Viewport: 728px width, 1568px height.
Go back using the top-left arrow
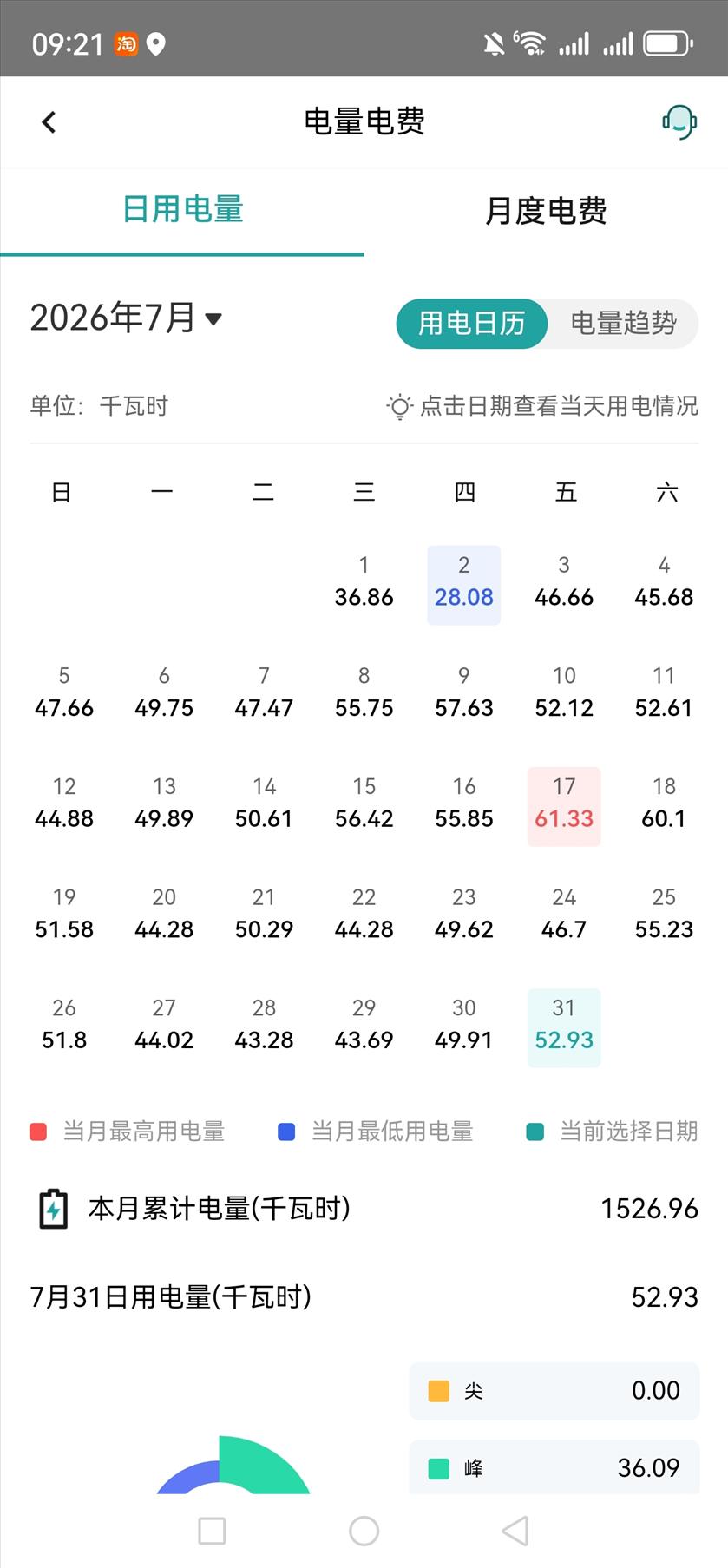click(49, 122)
